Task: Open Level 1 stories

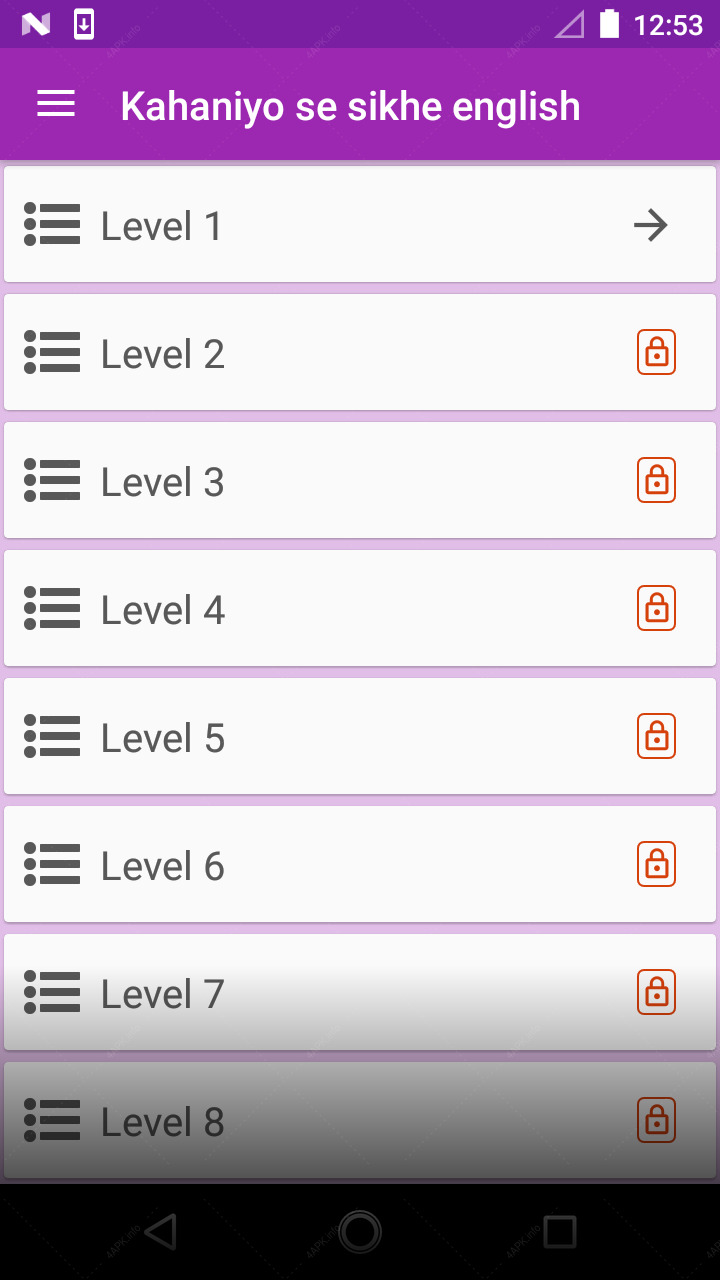Action: (x=360, y=224)
